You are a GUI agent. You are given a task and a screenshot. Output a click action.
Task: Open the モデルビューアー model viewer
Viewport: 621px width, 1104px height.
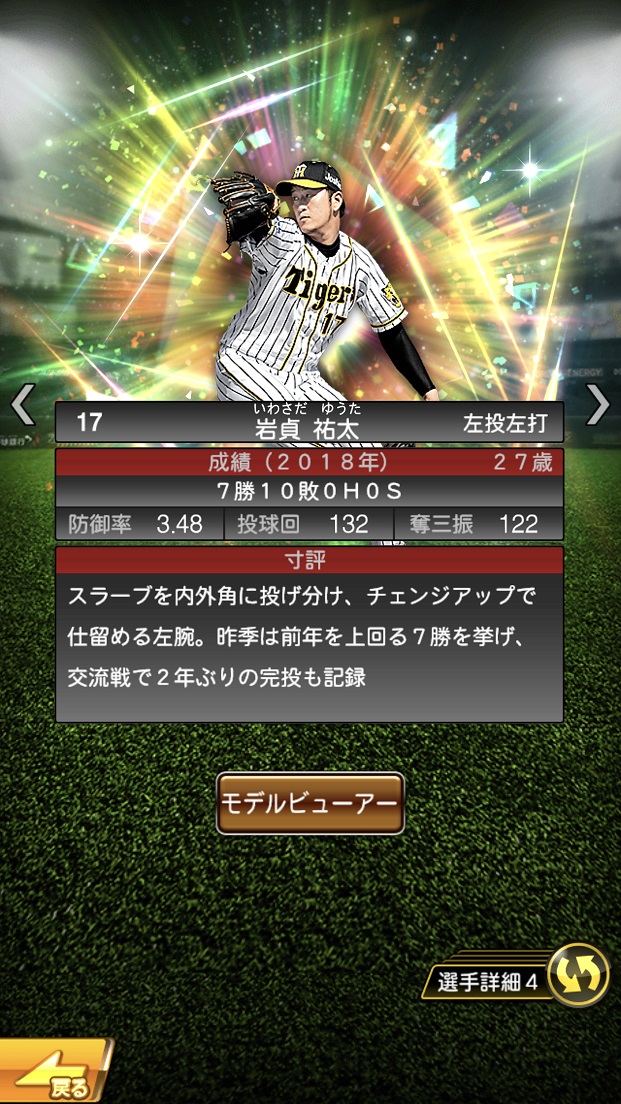click(x=310, y=803)
